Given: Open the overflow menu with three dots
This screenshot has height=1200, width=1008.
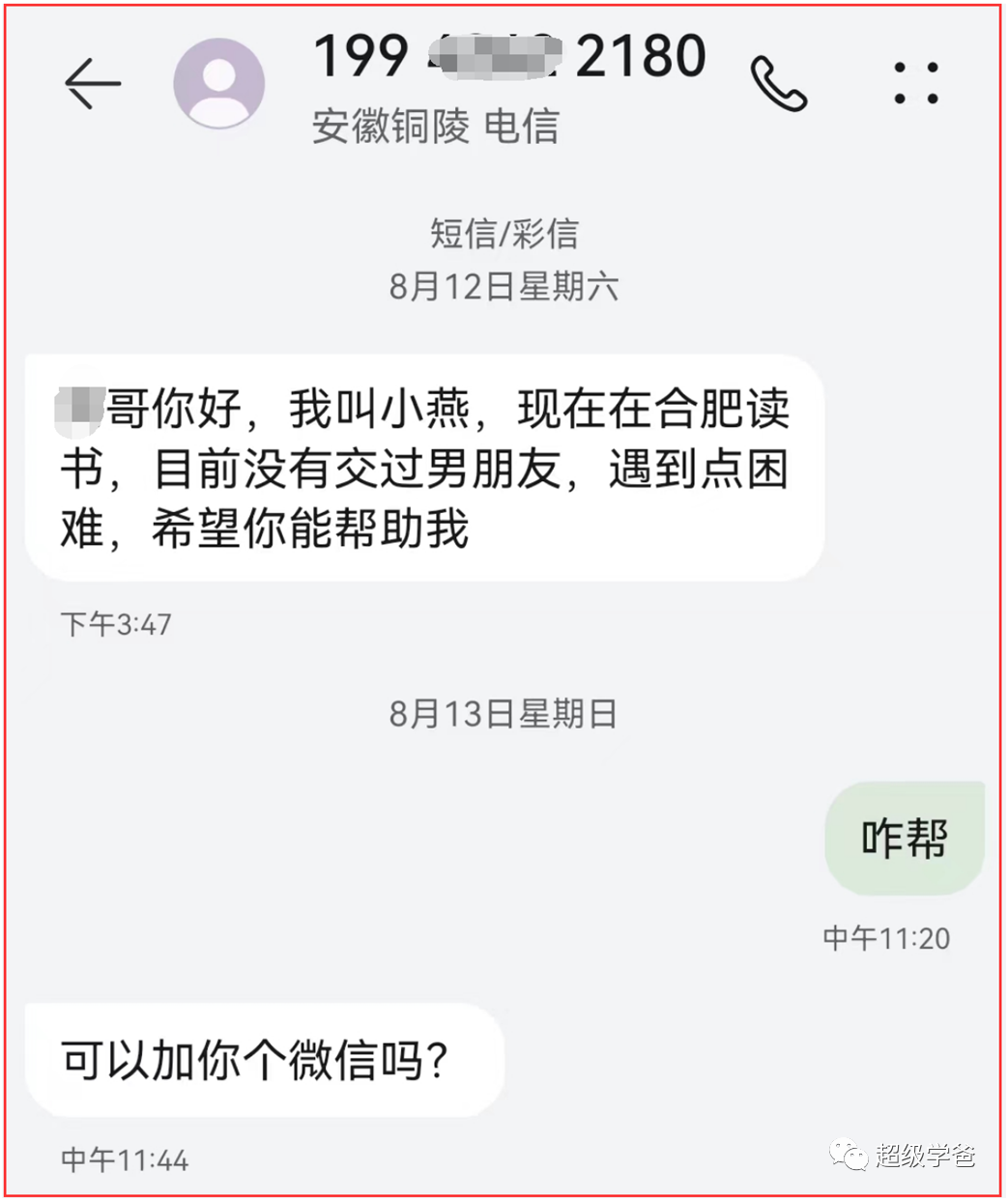Looking at the screenshot, I should pos(916,82).
